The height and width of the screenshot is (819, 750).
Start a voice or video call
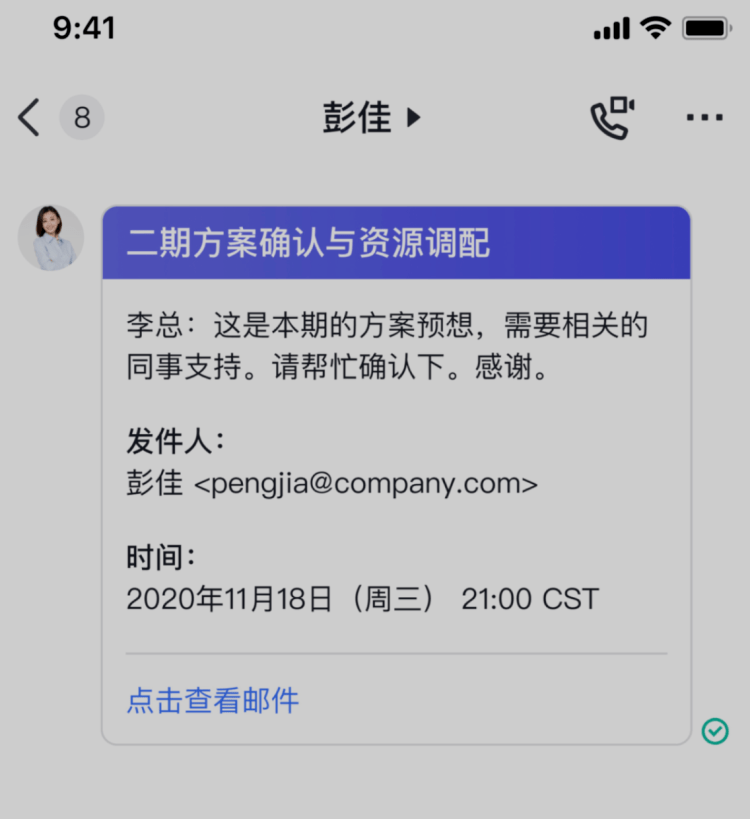click(x=612, y=118)
